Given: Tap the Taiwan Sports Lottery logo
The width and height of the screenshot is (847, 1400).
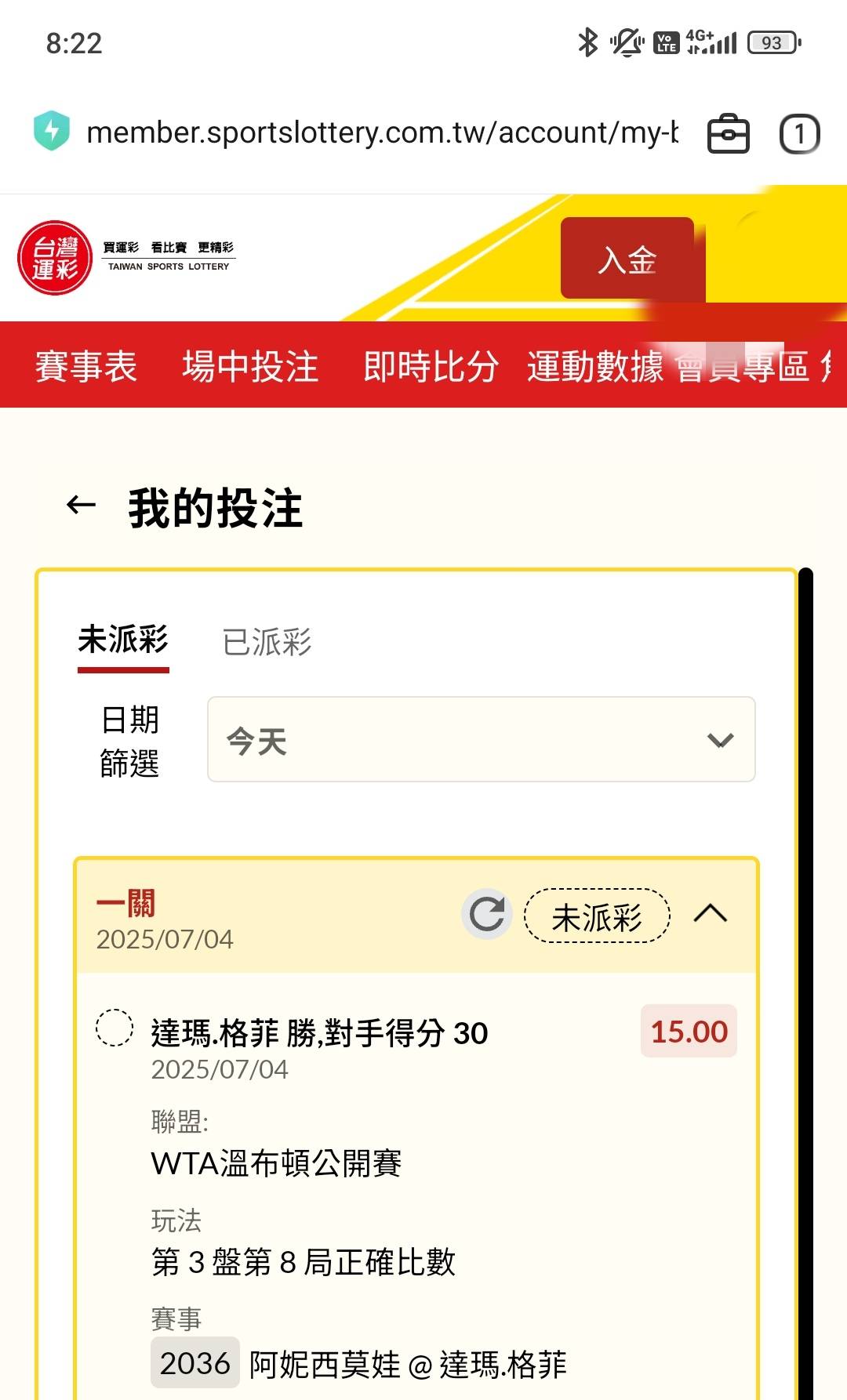Looking at the screenshot, I should pos(127,258).
